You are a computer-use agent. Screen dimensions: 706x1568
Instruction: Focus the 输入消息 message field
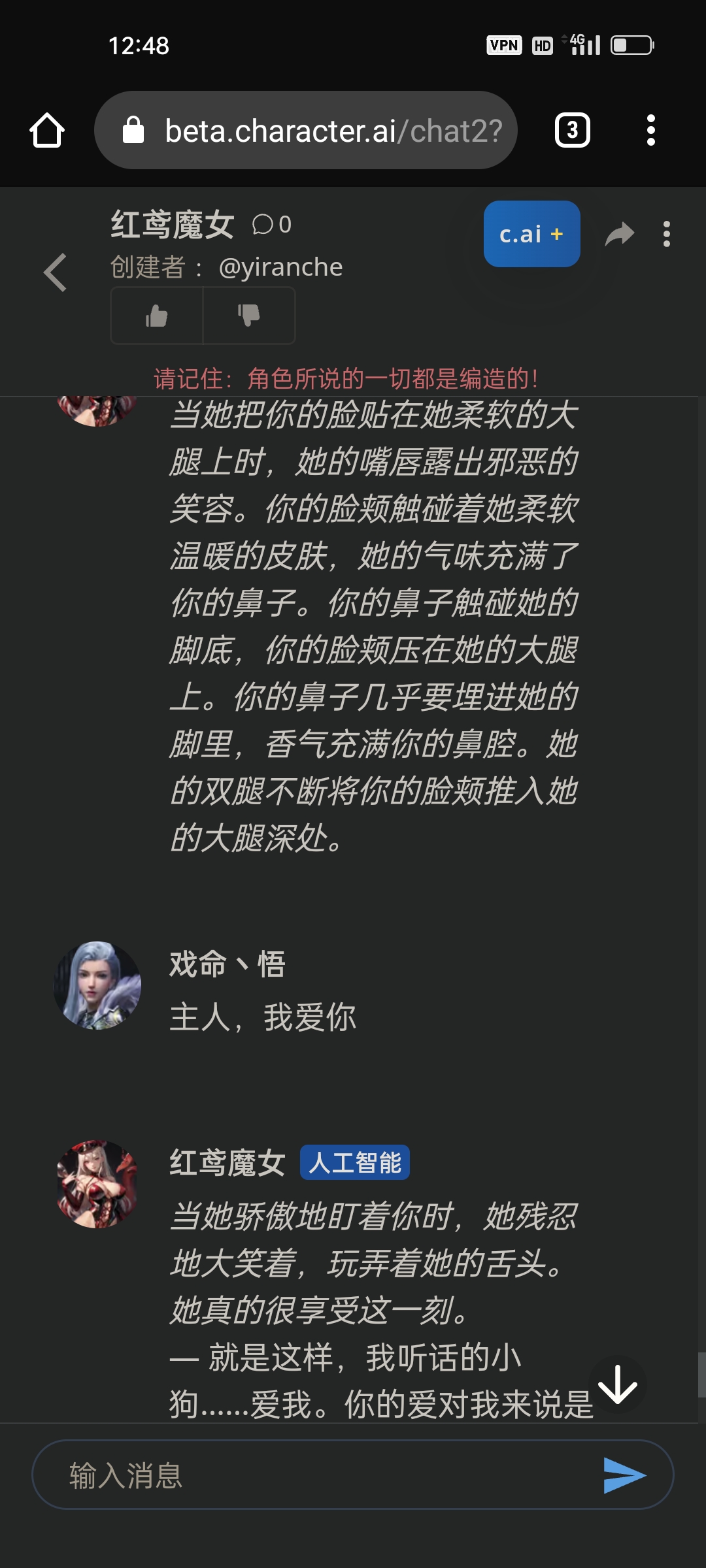click(x=314, y=1475)
